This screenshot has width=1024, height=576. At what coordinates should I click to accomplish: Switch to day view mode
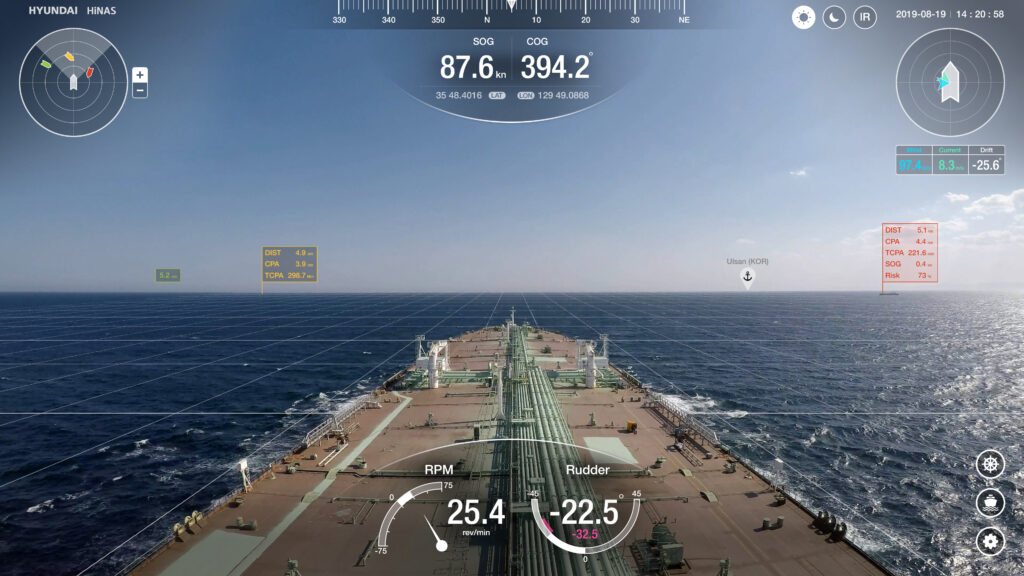coord(804,17)
